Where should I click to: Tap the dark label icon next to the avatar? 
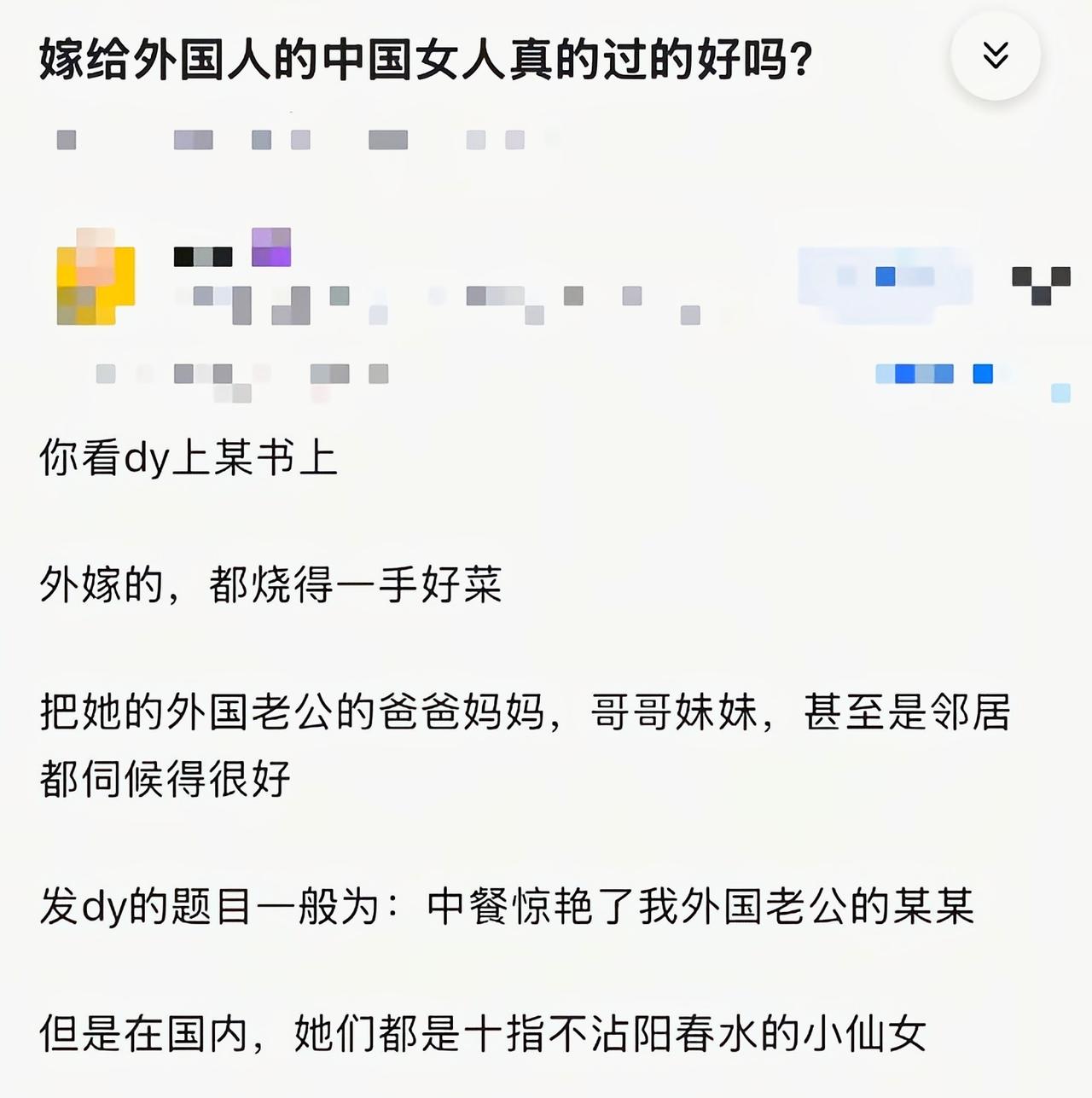203,254
